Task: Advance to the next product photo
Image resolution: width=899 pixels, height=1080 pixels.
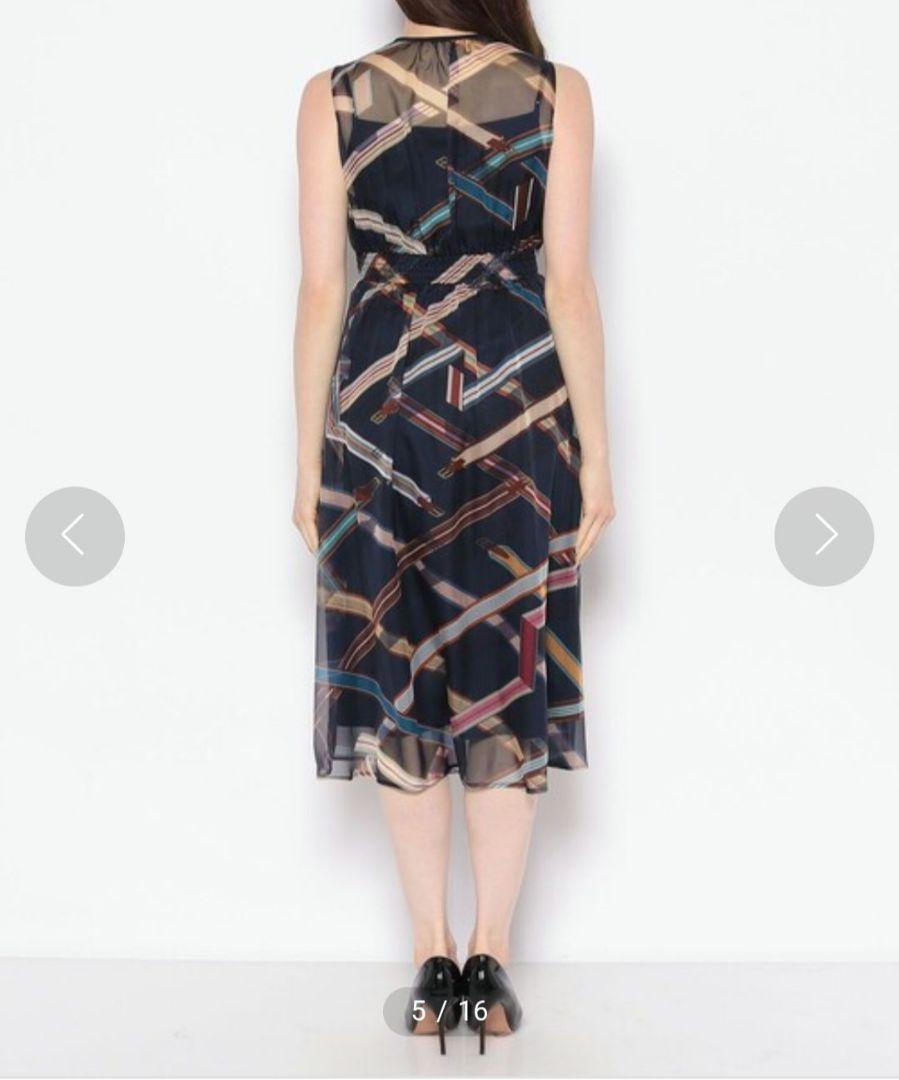Action: tap(823, 536)
